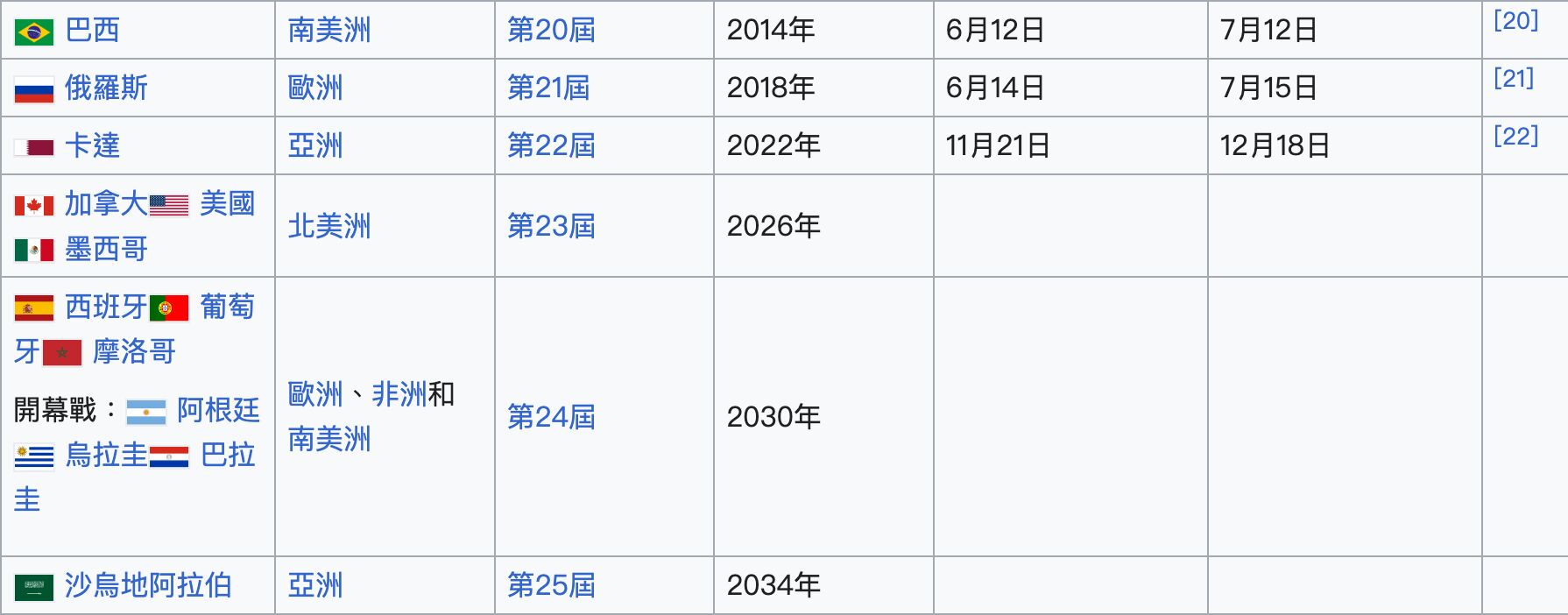The image size is (1568, 615).
Task: Jump to reference [22]
Action: (1515, 137)
